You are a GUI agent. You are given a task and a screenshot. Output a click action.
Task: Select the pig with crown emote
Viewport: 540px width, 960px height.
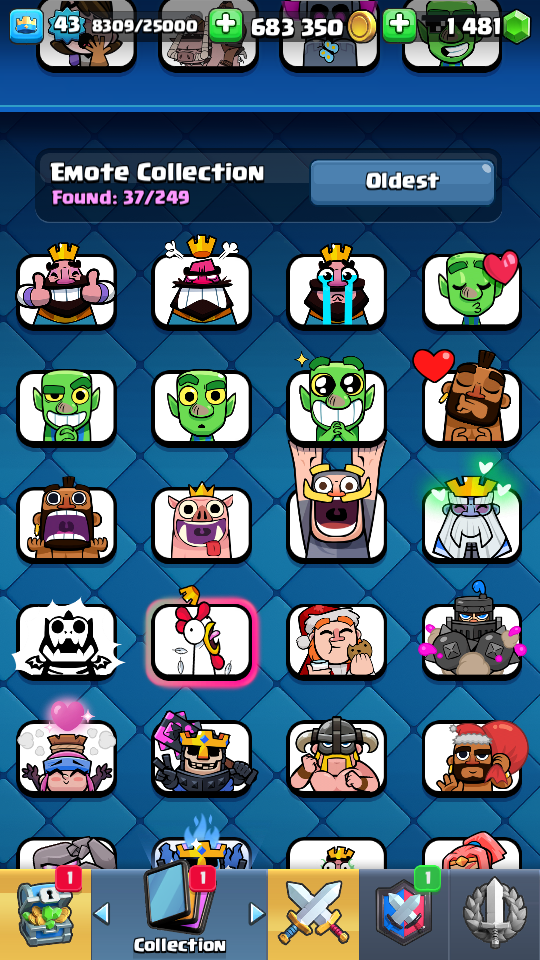pos(201,524)
